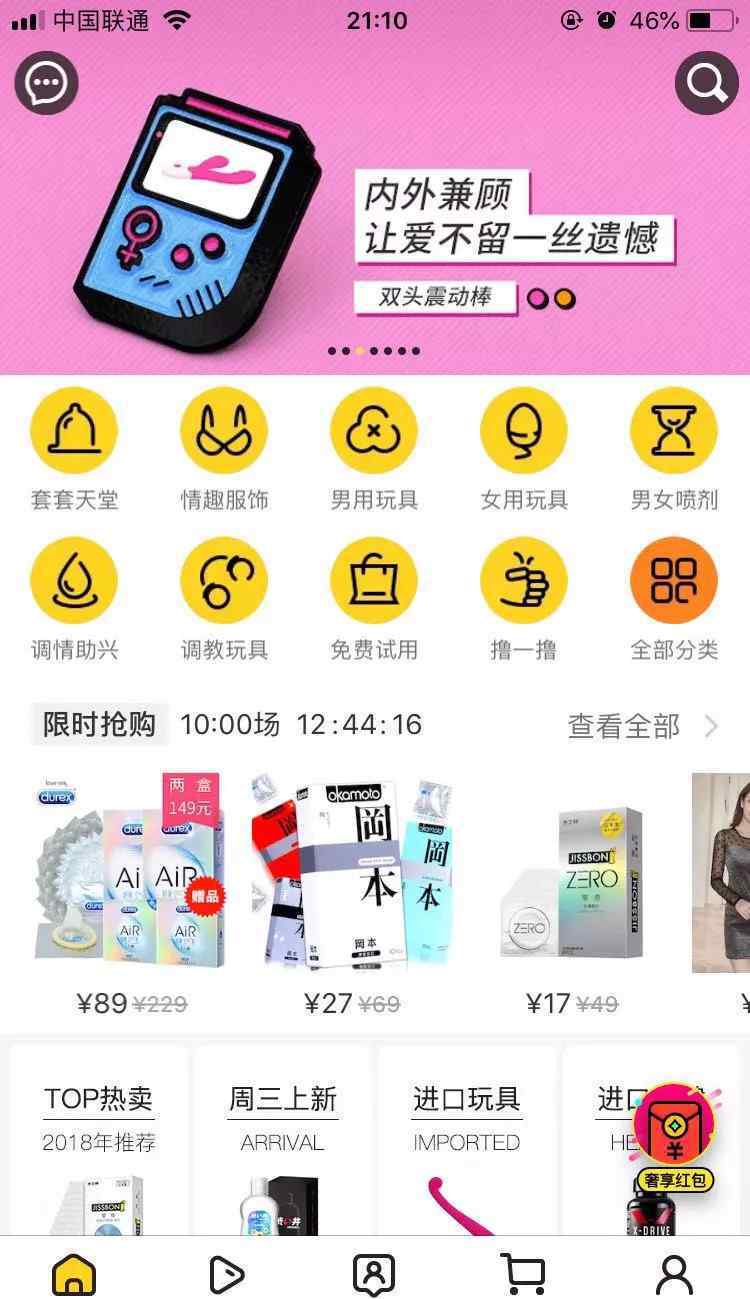Open the chat message icon
Image resolution: width=750 pixels, height=1299 pixels.
click(x=46, y=83)
